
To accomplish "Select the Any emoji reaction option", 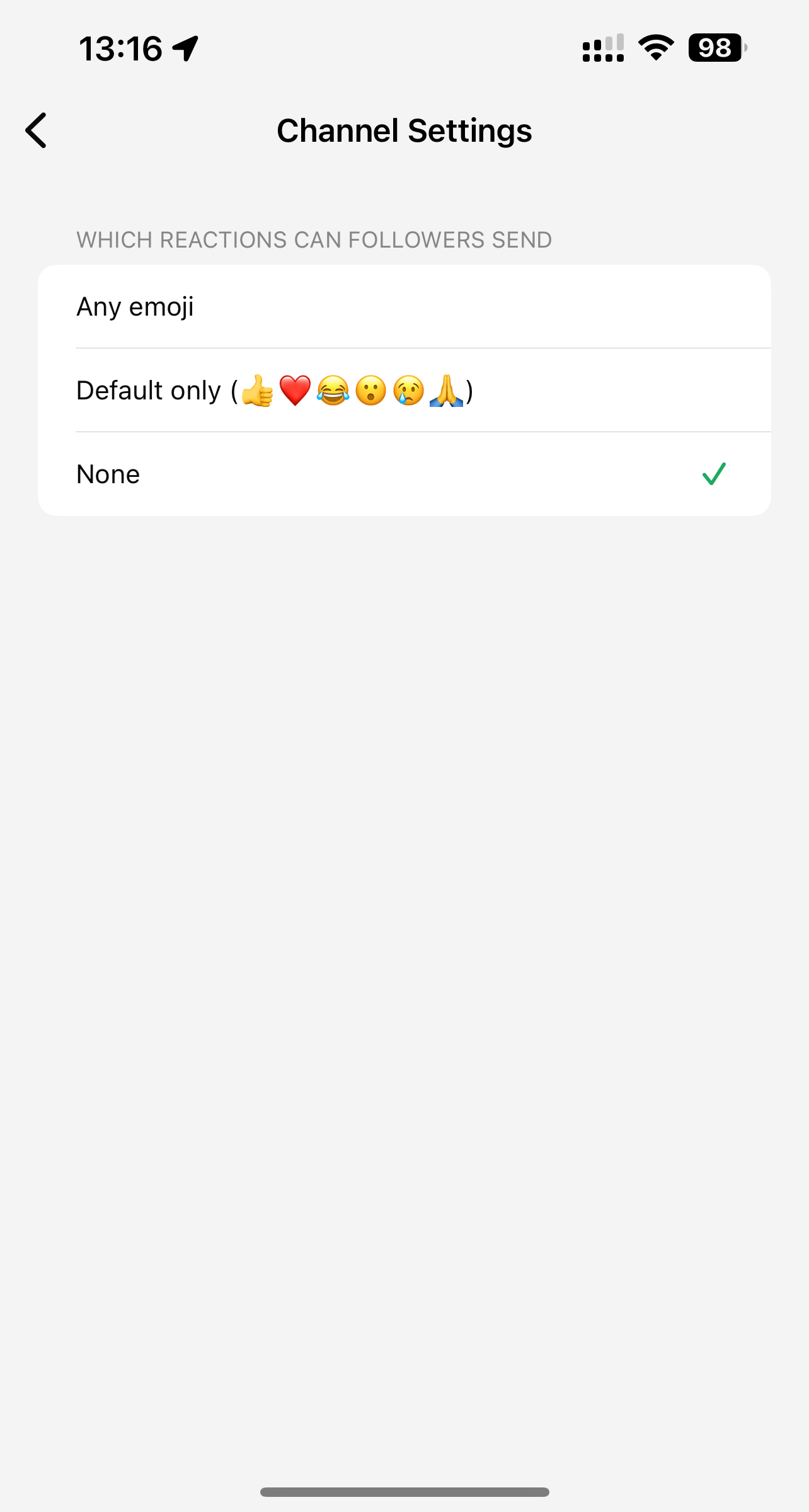I will 403,307.
